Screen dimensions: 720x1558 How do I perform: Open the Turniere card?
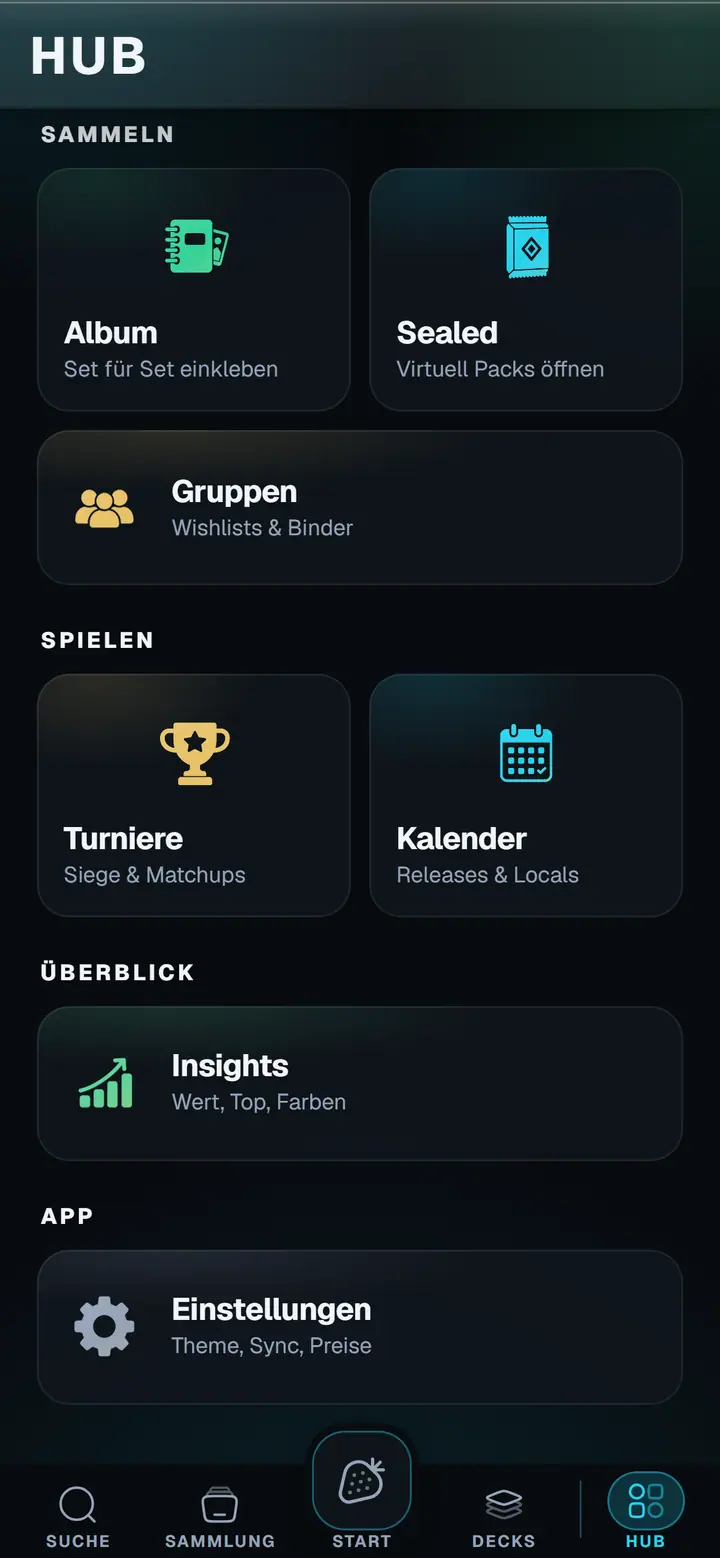tap(194, 796)
